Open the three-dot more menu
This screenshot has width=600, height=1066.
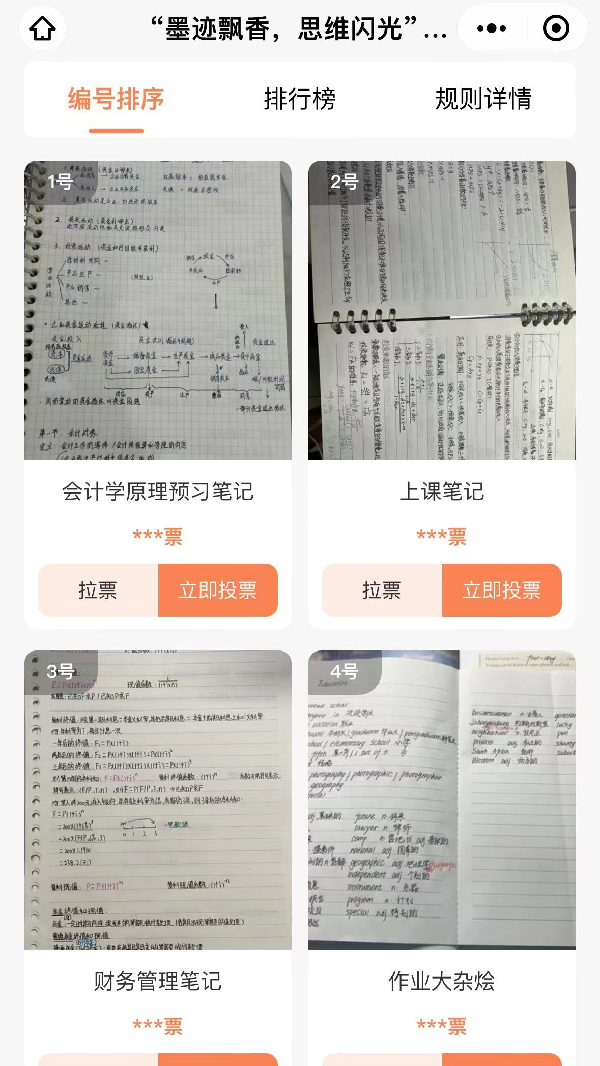tap(491, 29)
